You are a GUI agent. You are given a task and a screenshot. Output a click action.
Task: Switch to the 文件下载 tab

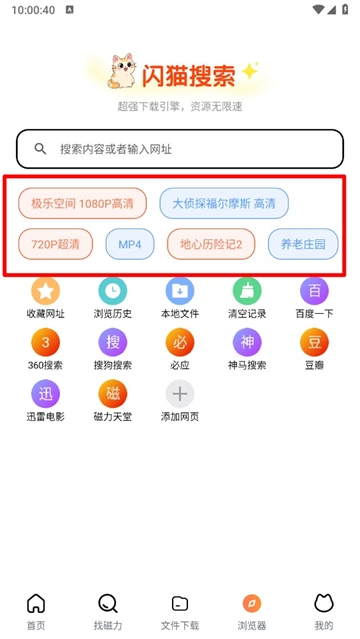(x=180, y=612)
